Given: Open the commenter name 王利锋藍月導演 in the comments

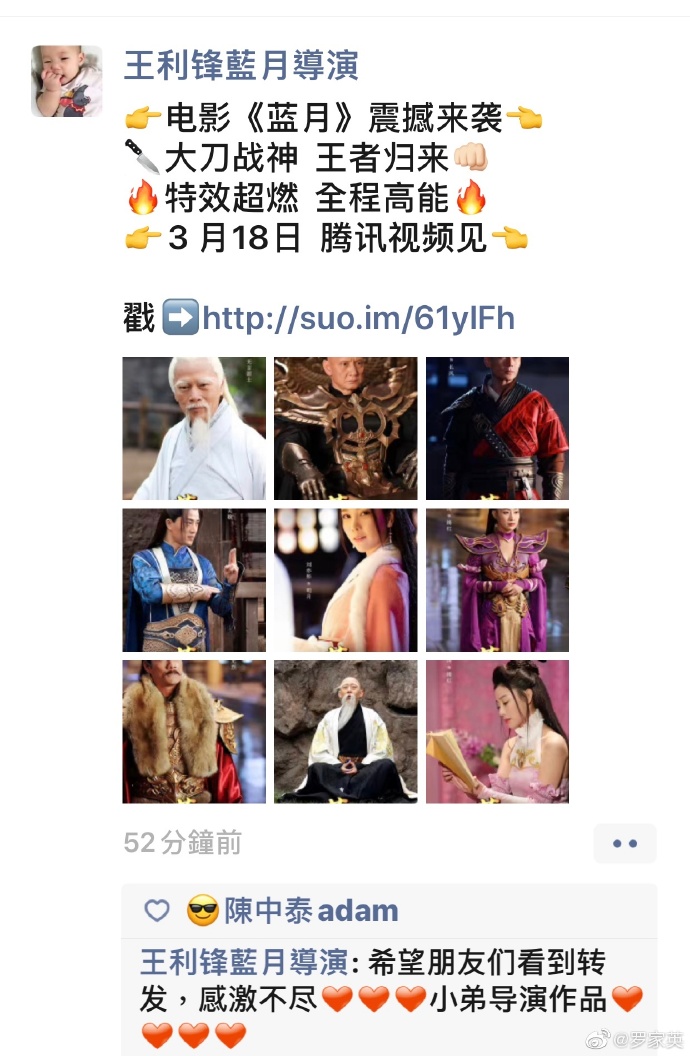Looking at the screenshot, I should click(x=242, y=963).
